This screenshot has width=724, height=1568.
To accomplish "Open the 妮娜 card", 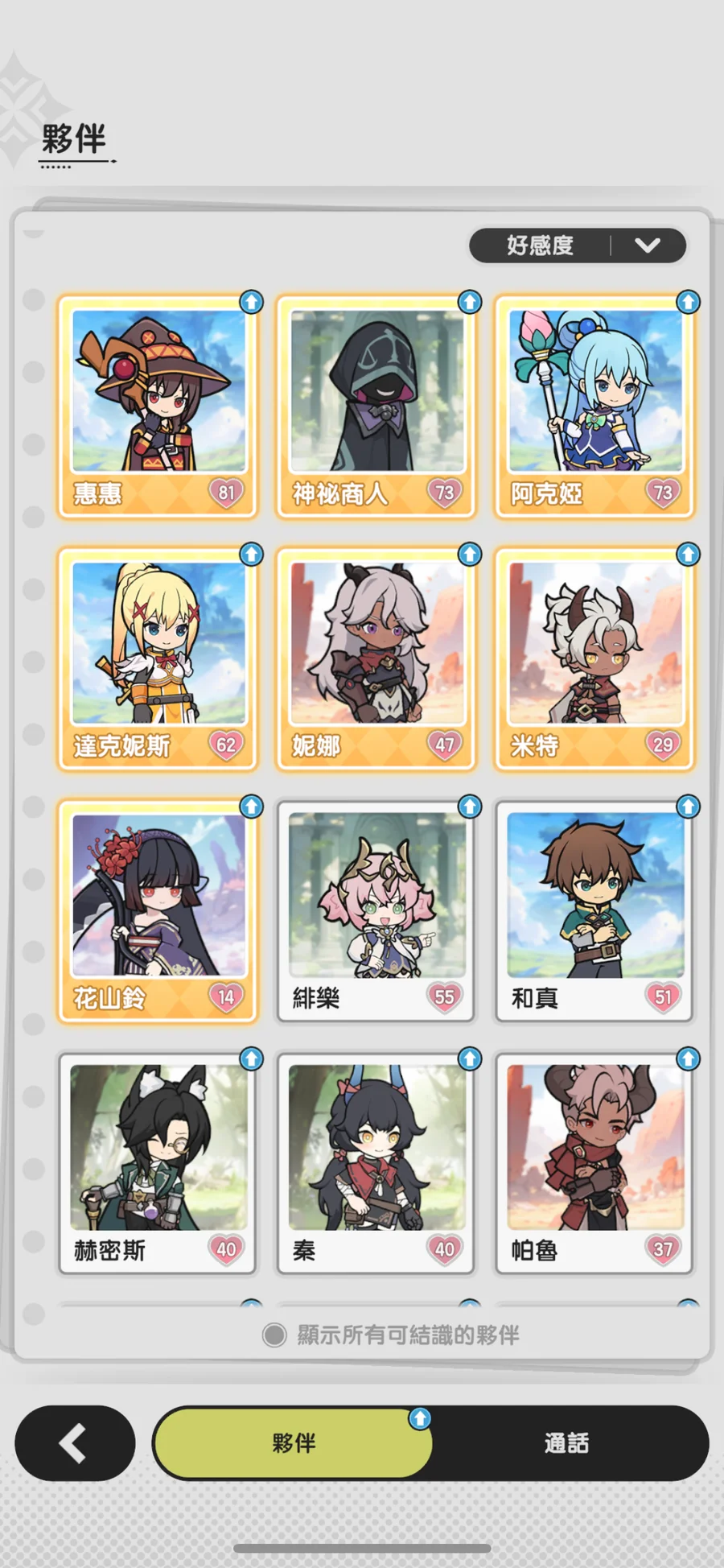I will point(376,659).
